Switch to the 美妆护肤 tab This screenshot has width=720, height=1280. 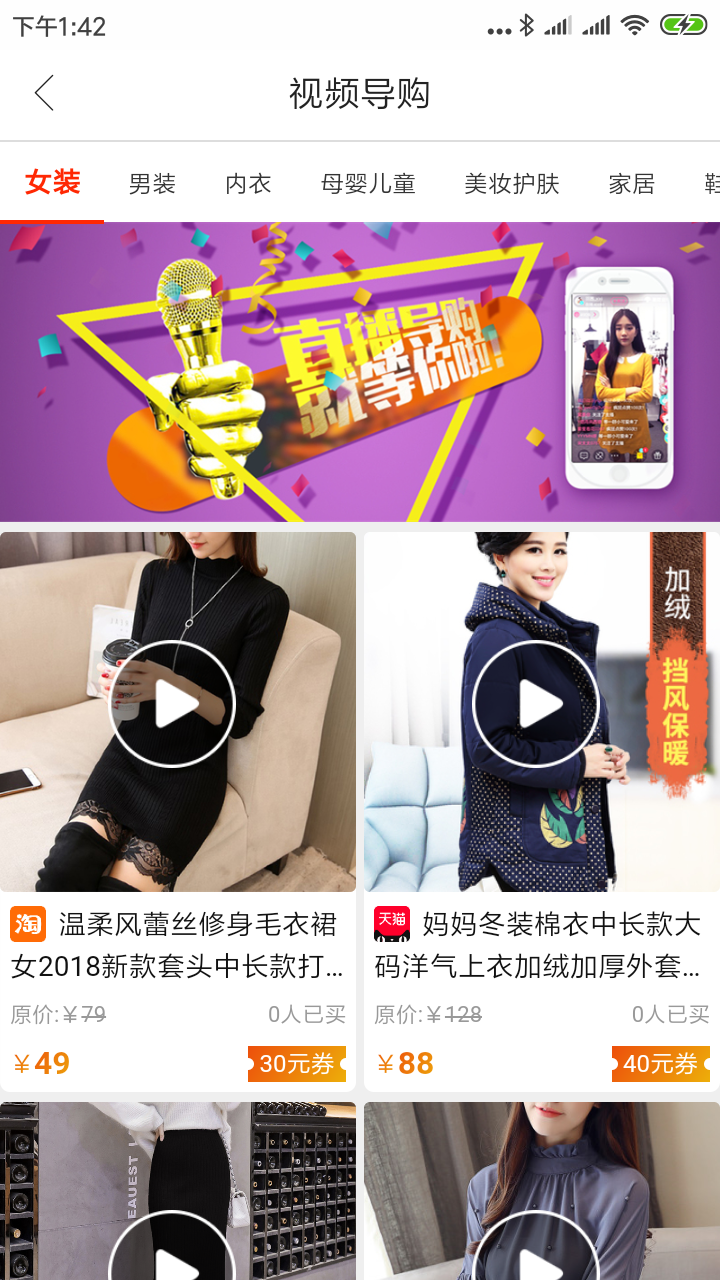(512, 184)
